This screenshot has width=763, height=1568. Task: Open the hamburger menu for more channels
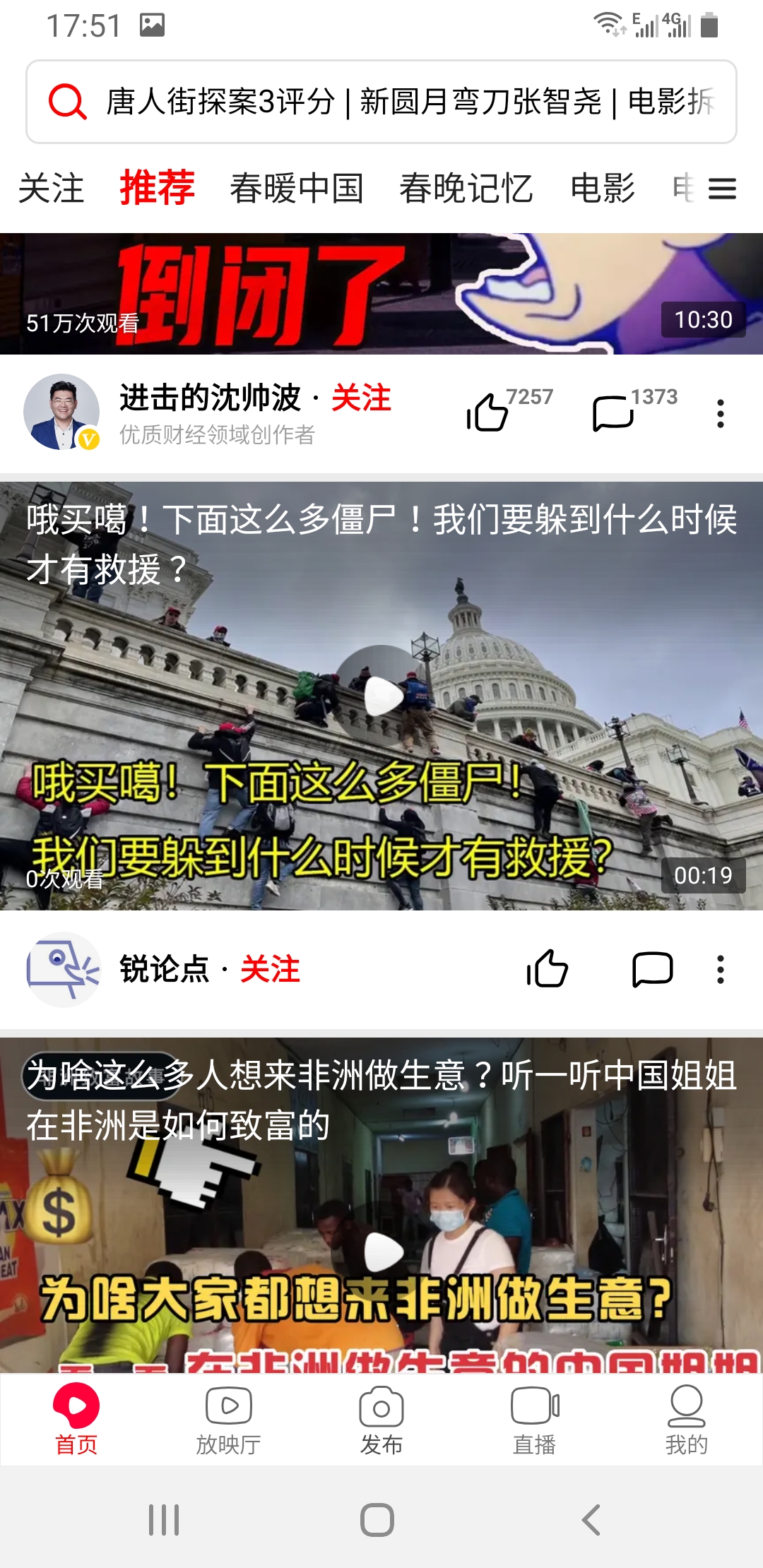click(722, 189)
